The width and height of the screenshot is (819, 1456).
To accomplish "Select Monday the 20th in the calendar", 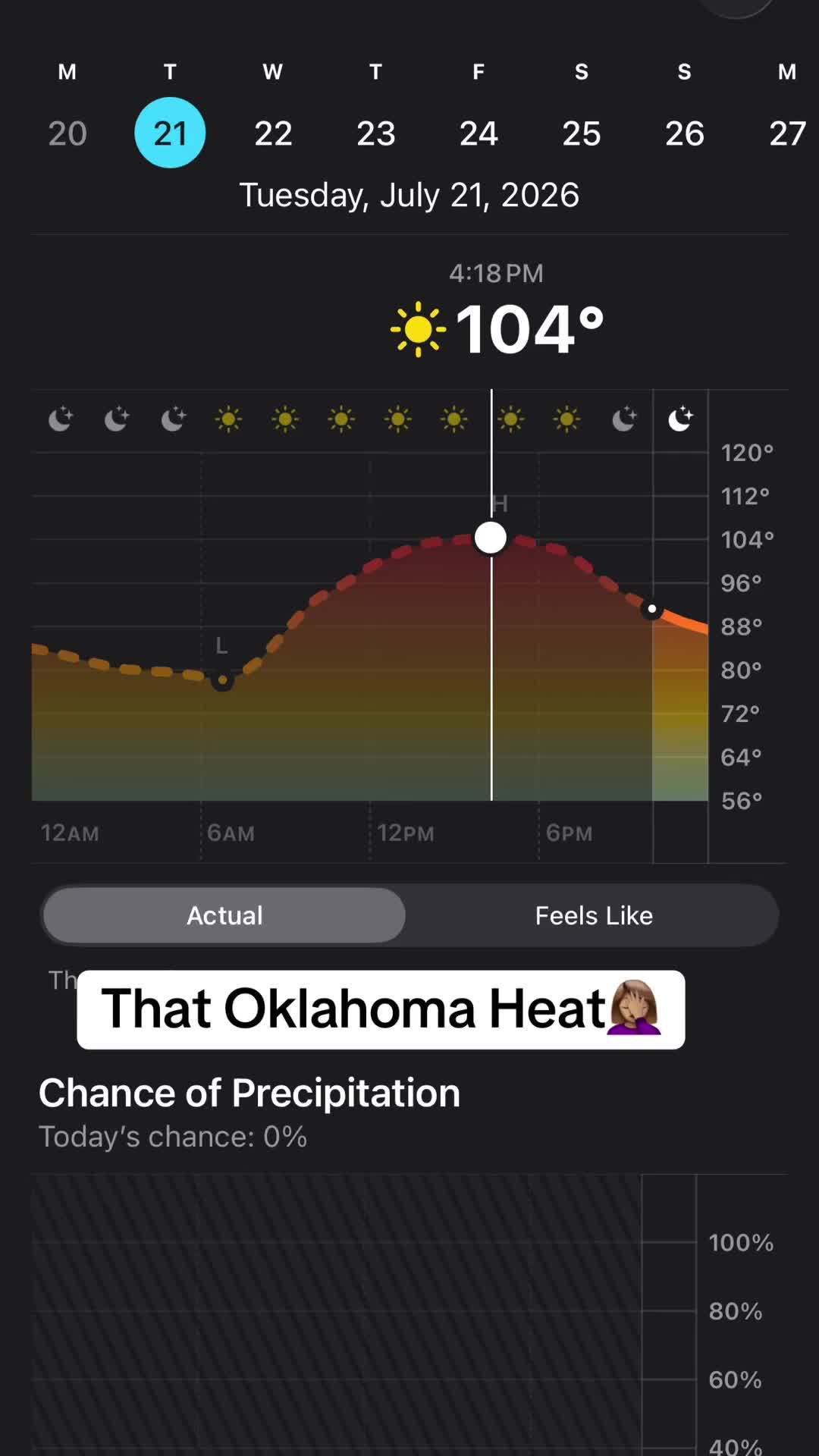I will coord(67,133).
